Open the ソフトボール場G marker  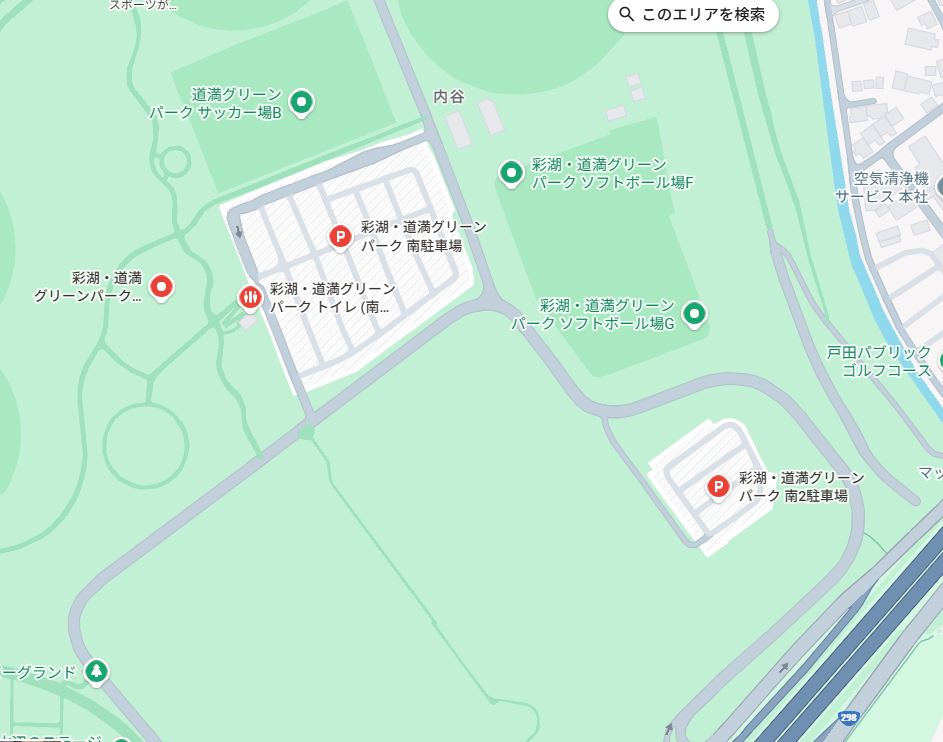pyautogui.click(x=695, y=315)
